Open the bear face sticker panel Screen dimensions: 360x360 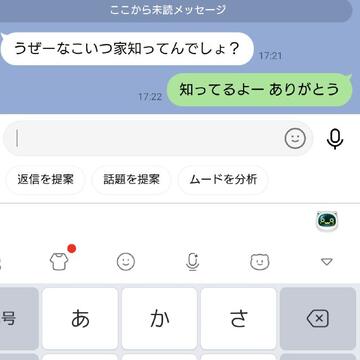tap(259, 262)
